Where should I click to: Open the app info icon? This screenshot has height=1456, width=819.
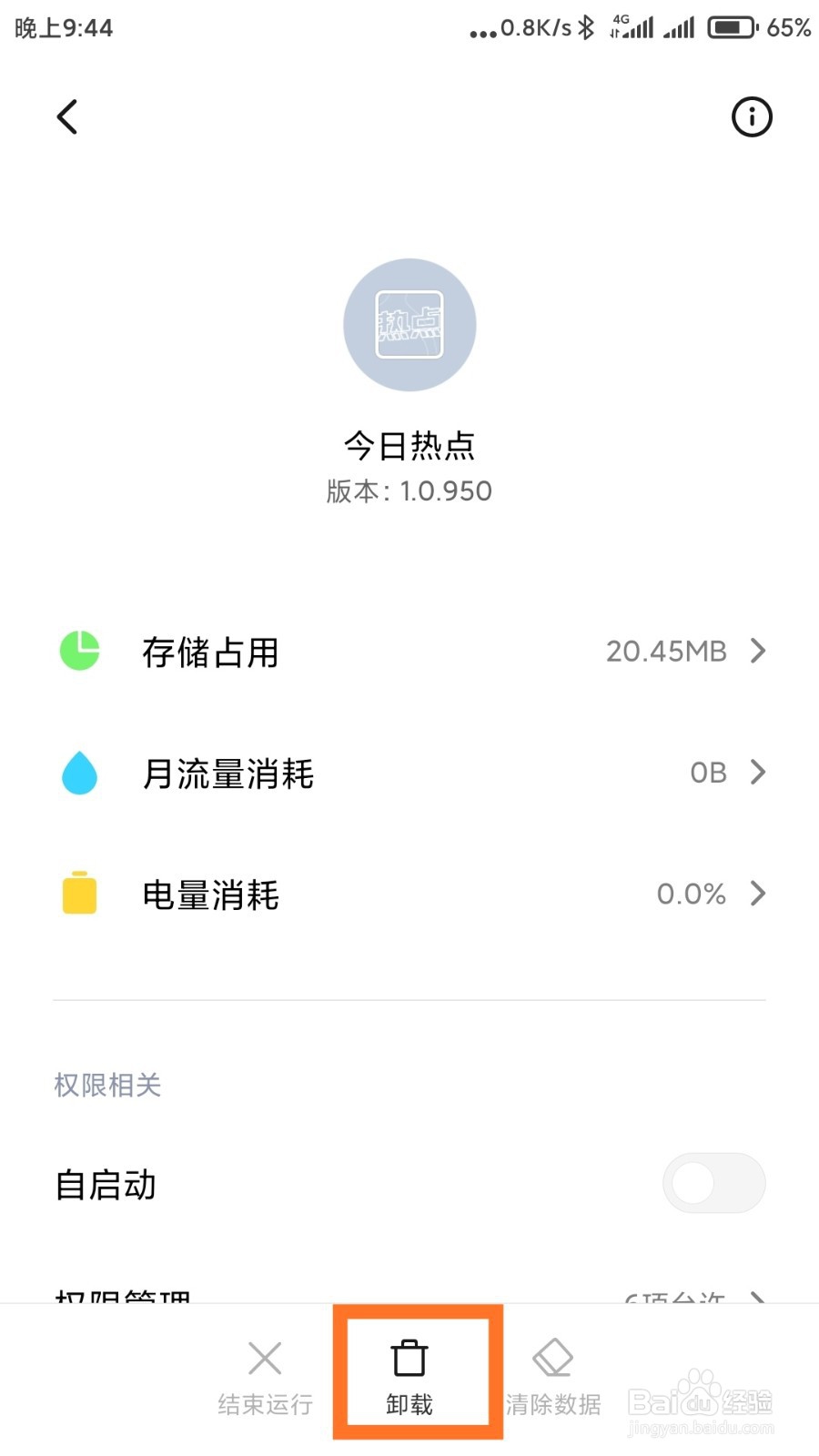(752, 116)
